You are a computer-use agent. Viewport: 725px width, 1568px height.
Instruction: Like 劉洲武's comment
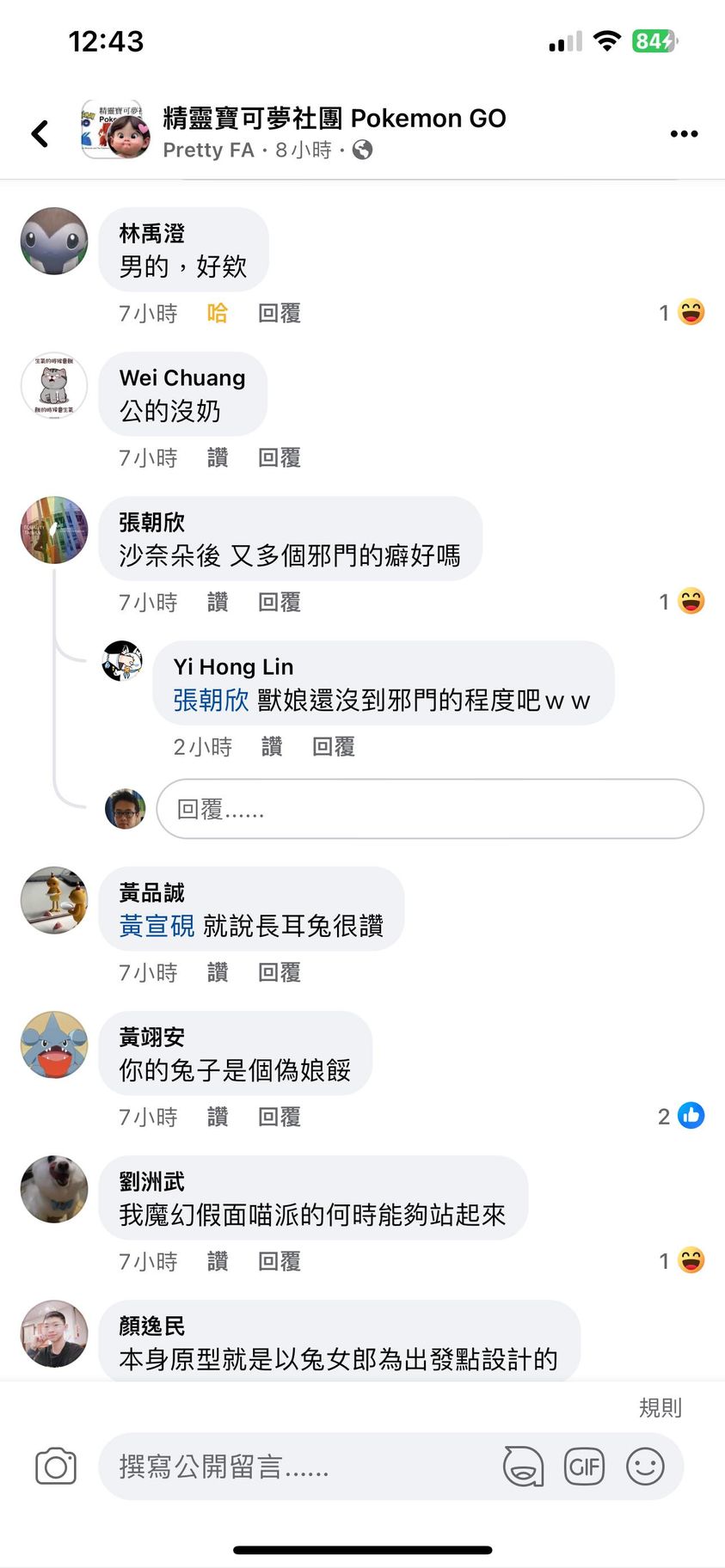(x=218, y=1262)
